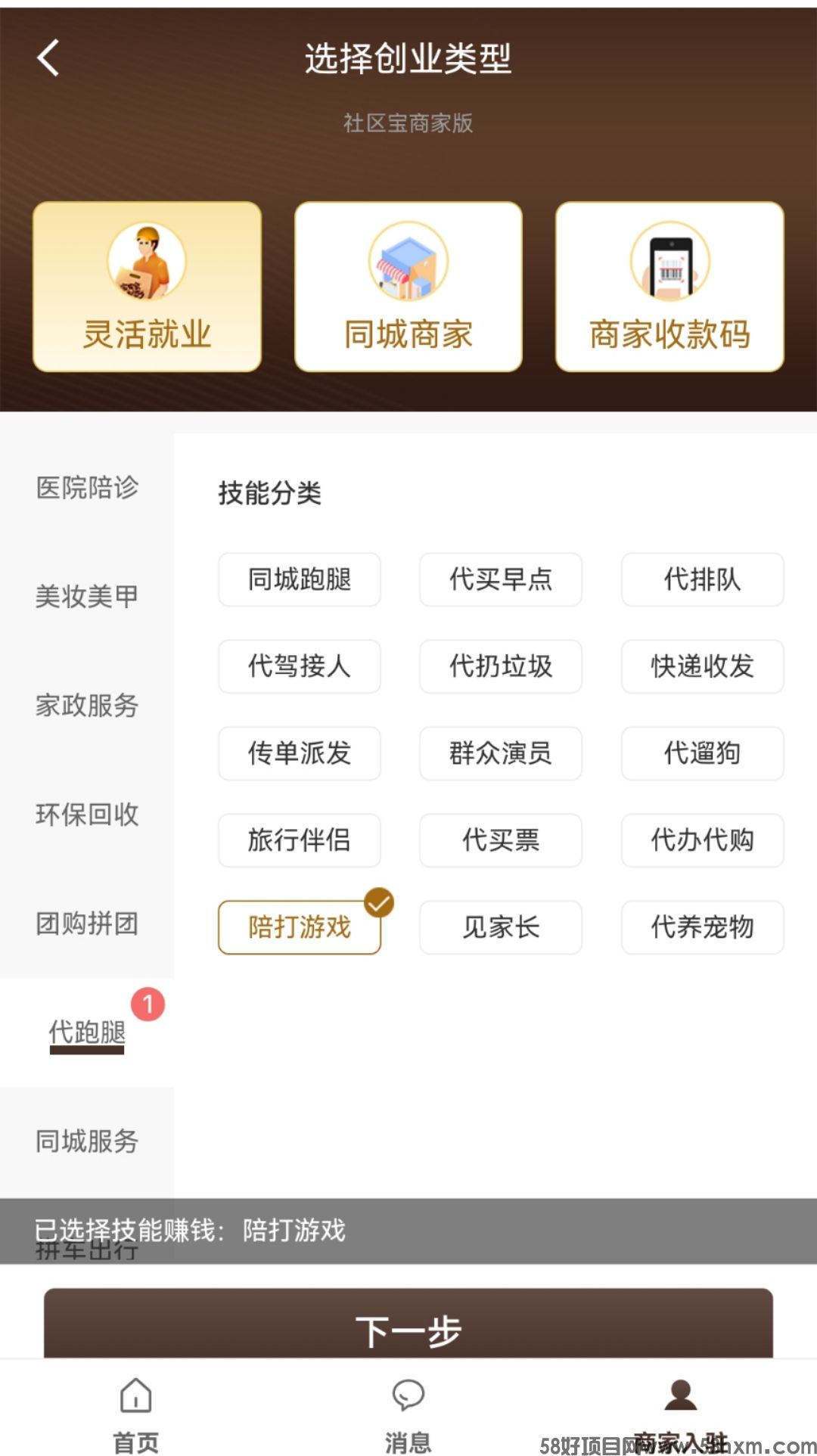
Task: Open the 团购拼团 category
Action: tap(87, 924)
